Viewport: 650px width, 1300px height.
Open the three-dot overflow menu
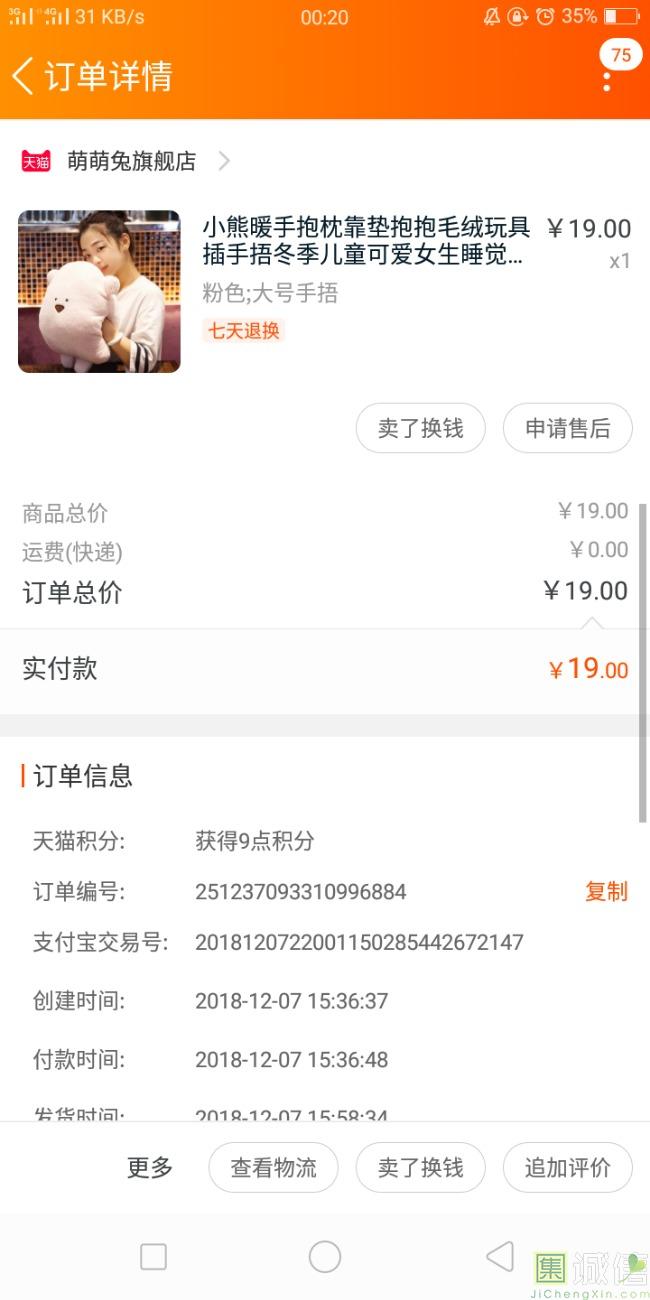pos(606,80)
